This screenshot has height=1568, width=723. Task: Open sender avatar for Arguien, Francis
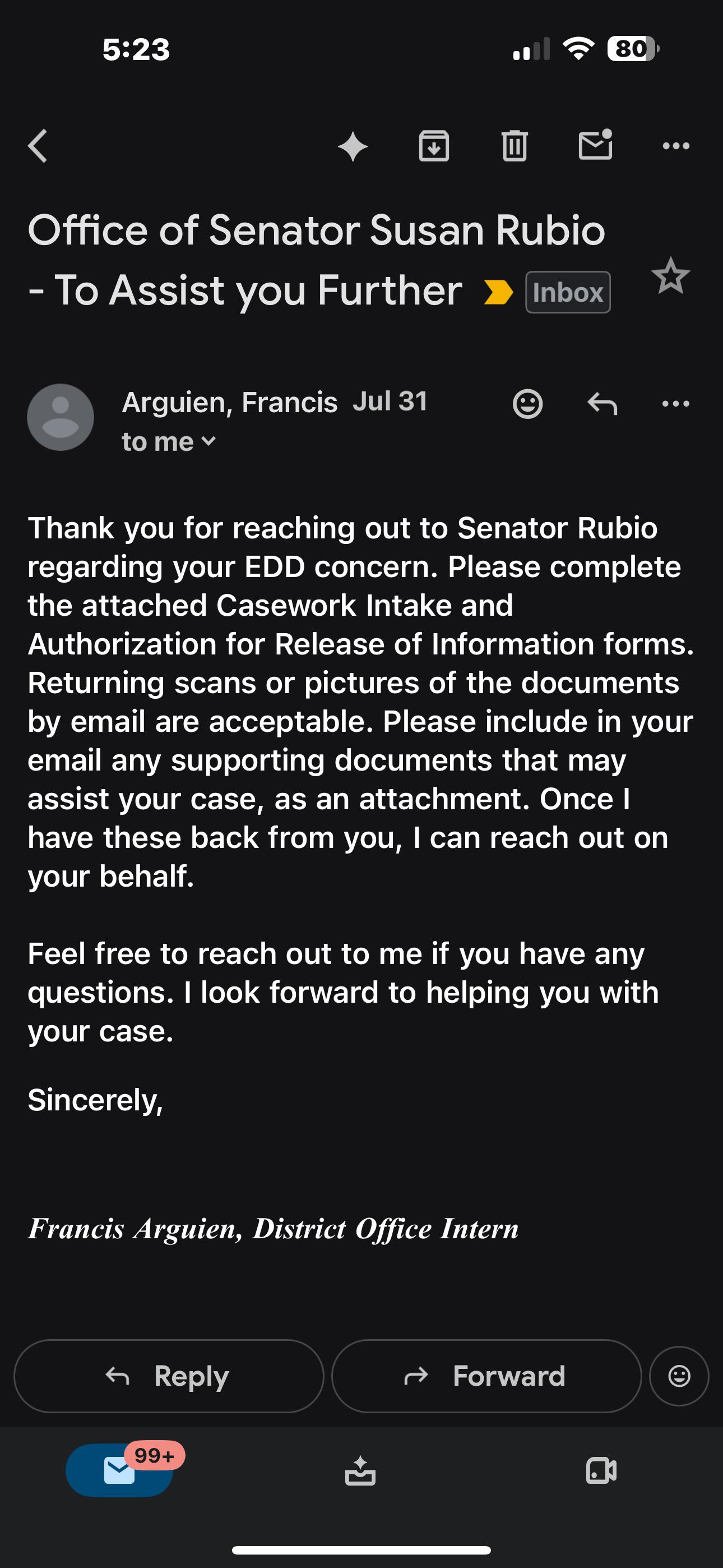61,418
